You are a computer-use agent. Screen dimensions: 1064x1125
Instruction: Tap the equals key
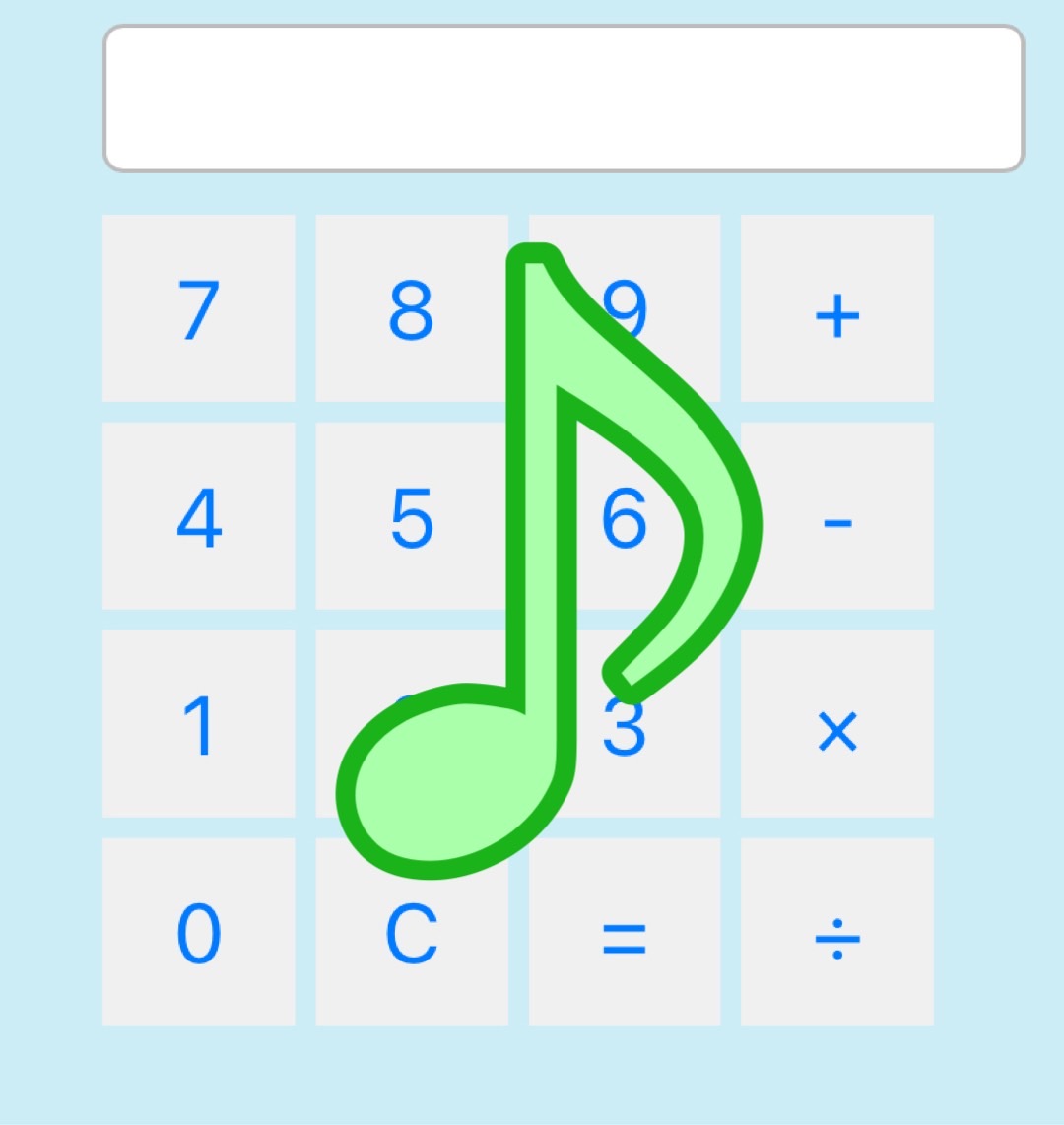[x=624, y=932]
